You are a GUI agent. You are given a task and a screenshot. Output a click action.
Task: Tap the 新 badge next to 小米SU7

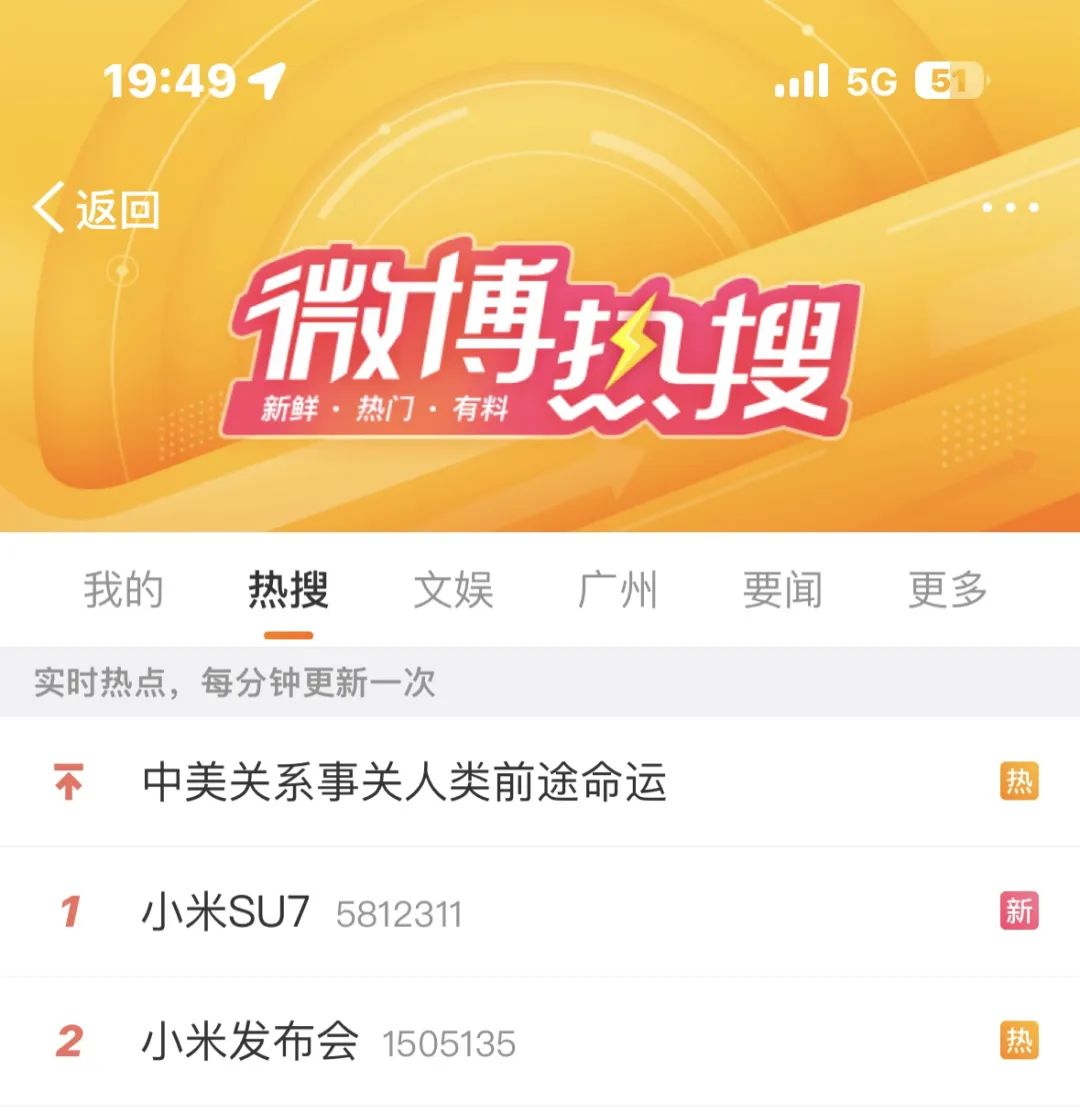coord(1021,908)
